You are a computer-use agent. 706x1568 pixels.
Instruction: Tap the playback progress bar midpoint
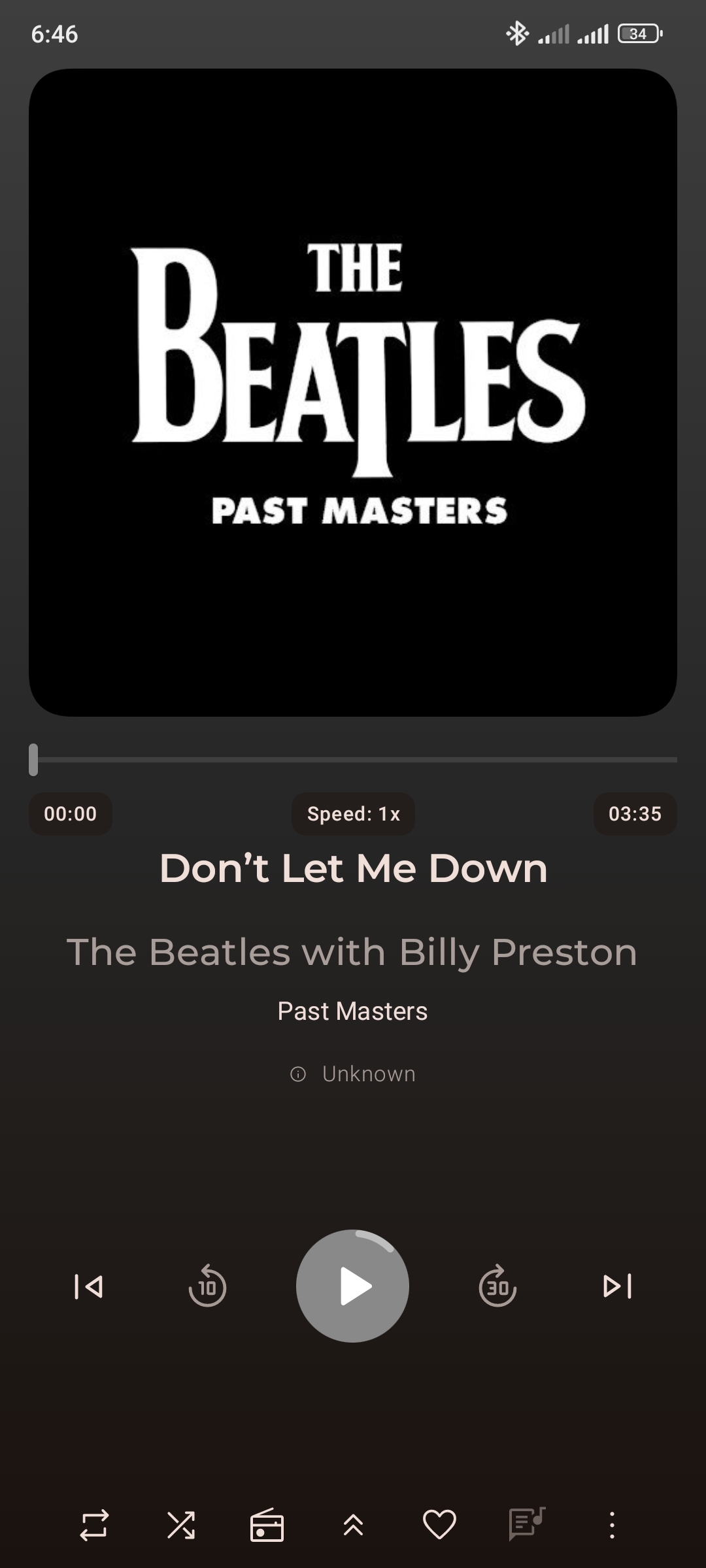[x=353, y=760]
